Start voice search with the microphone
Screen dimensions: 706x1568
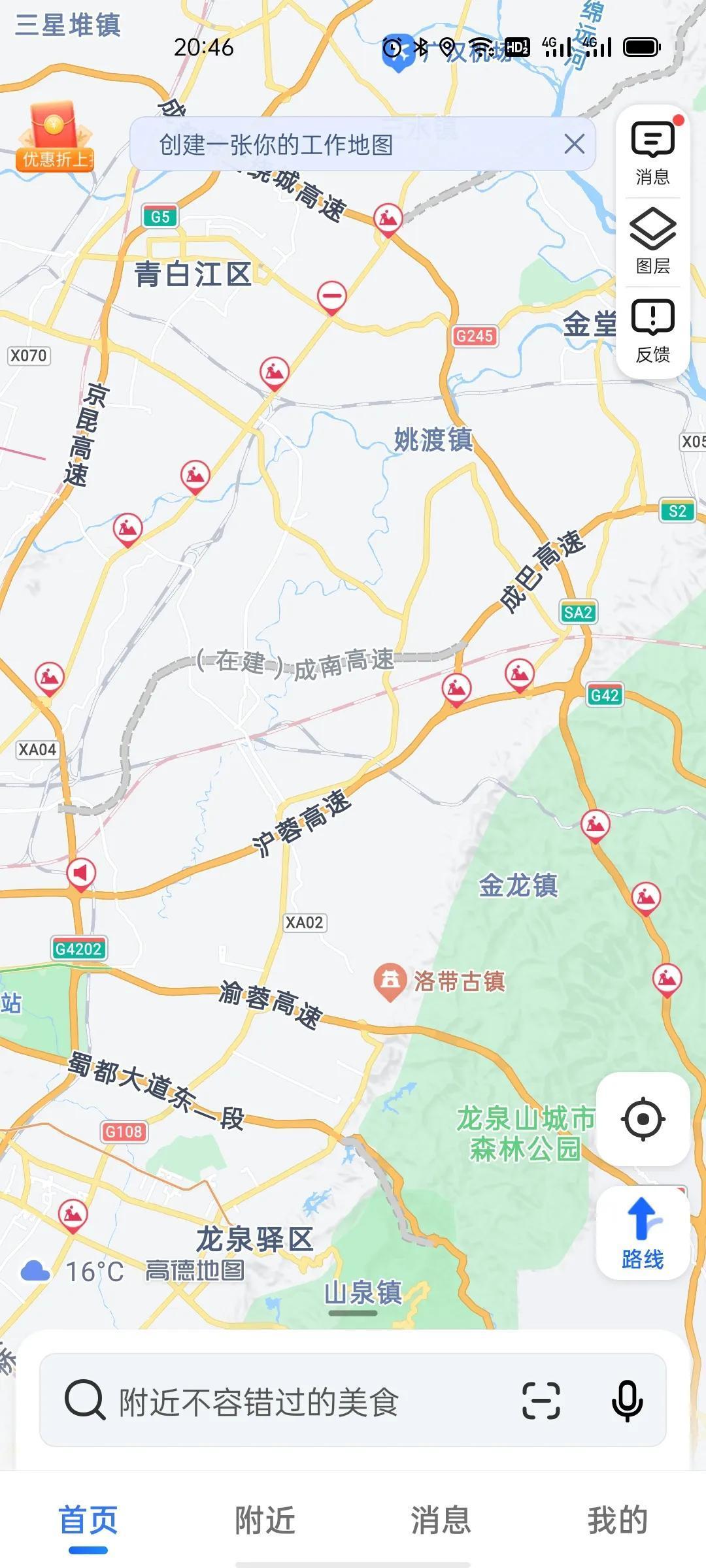tap(626, 1401)
